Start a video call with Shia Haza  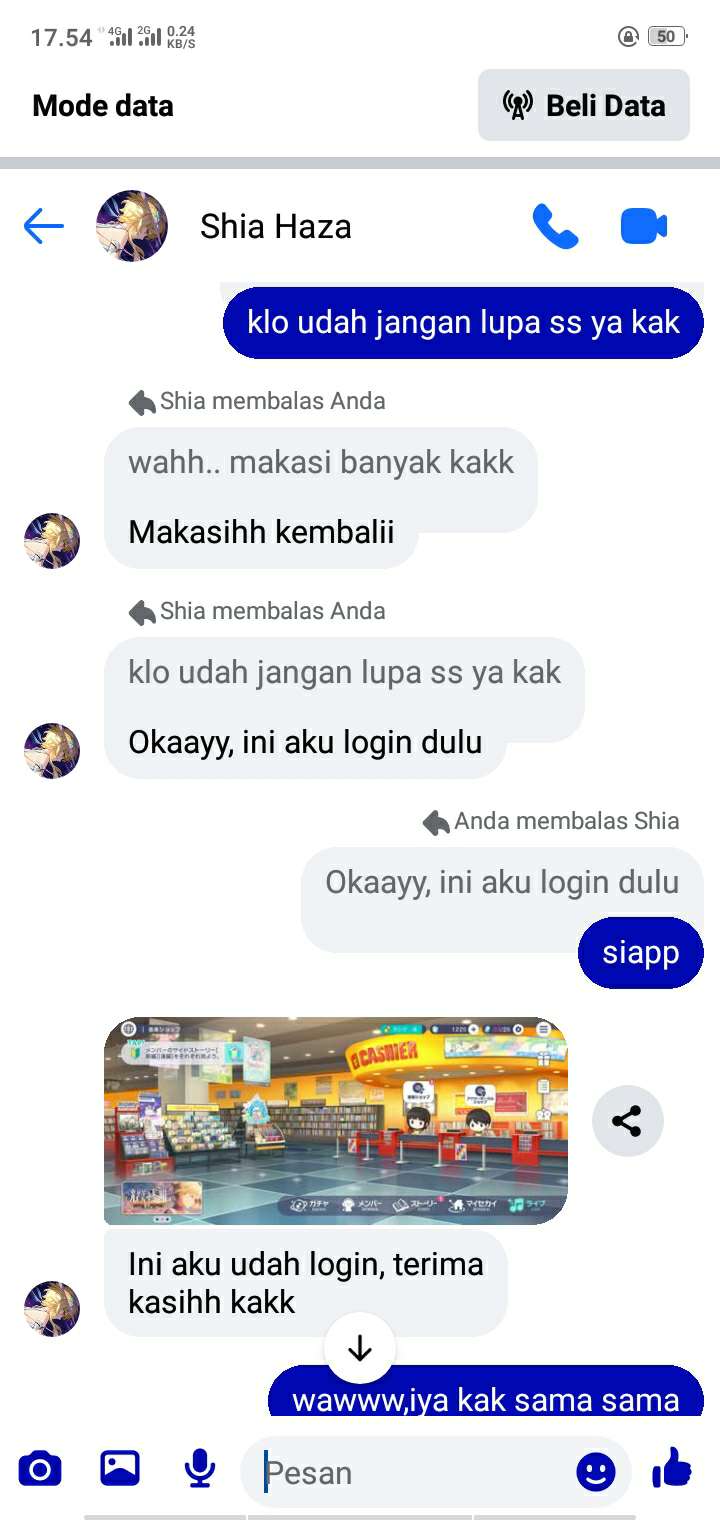click(x=643, y=226)
